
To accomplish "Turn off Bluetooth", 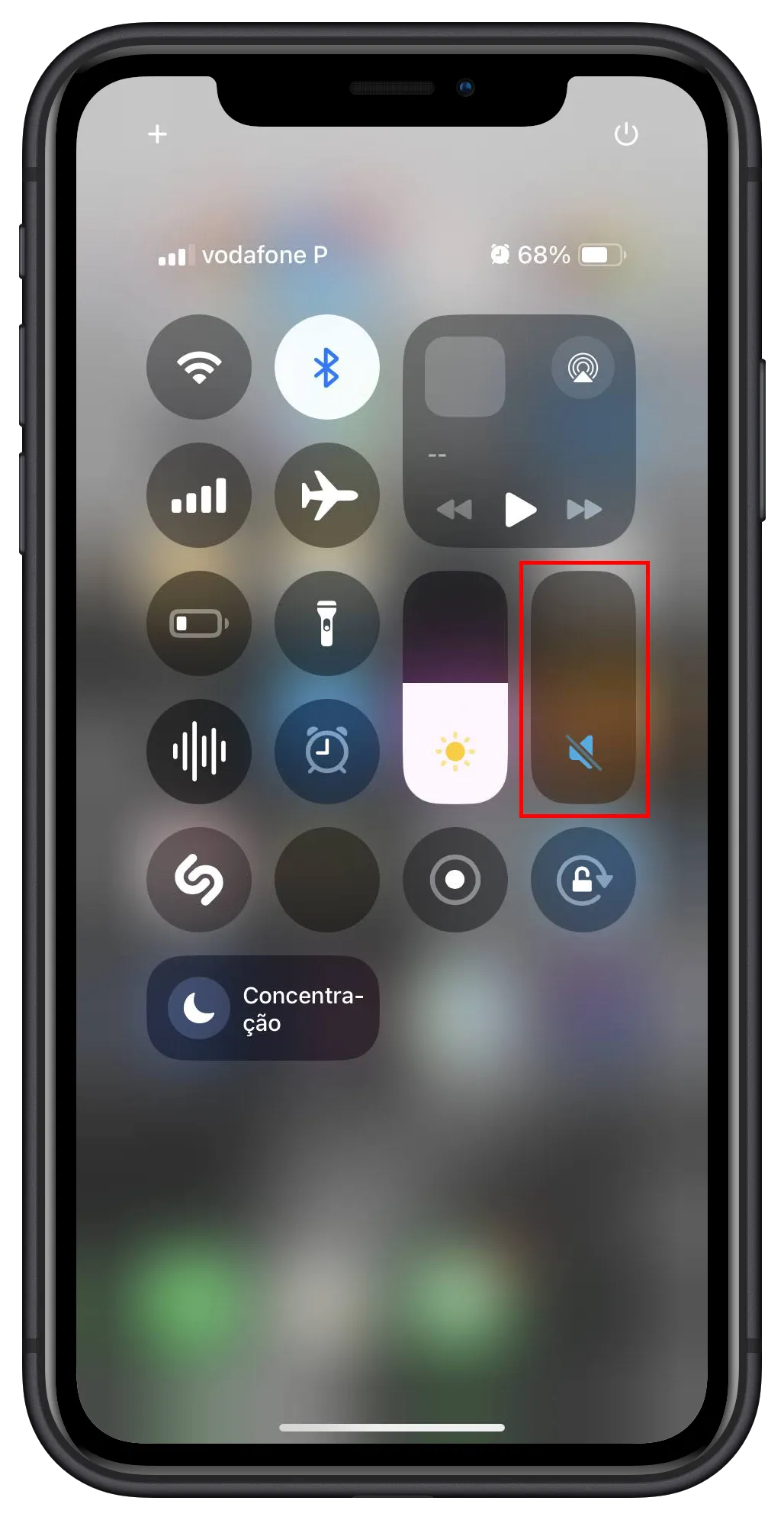I will (327, 367).
